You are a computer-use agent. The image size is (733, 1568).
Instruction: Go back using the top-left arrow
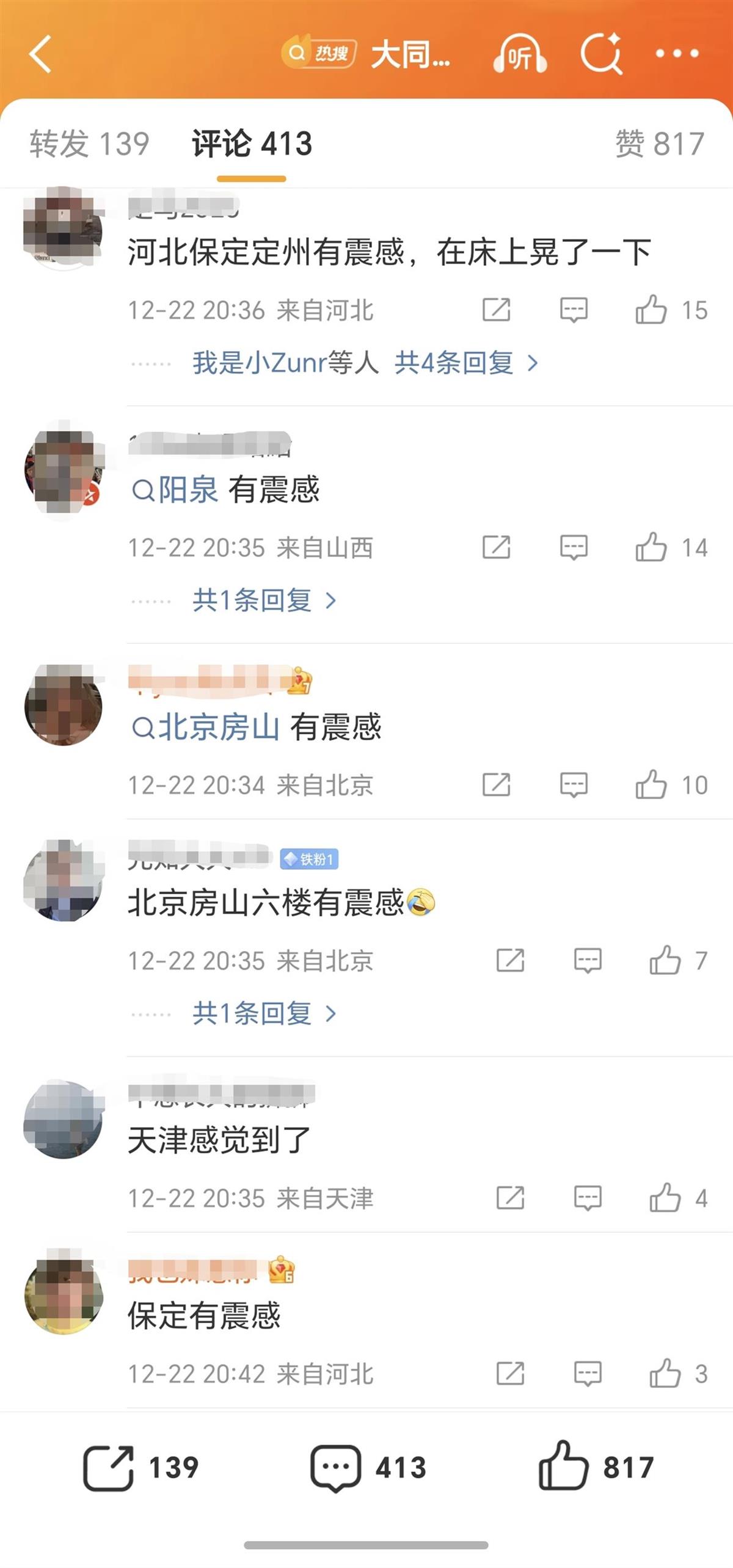[x=40, y=54]
